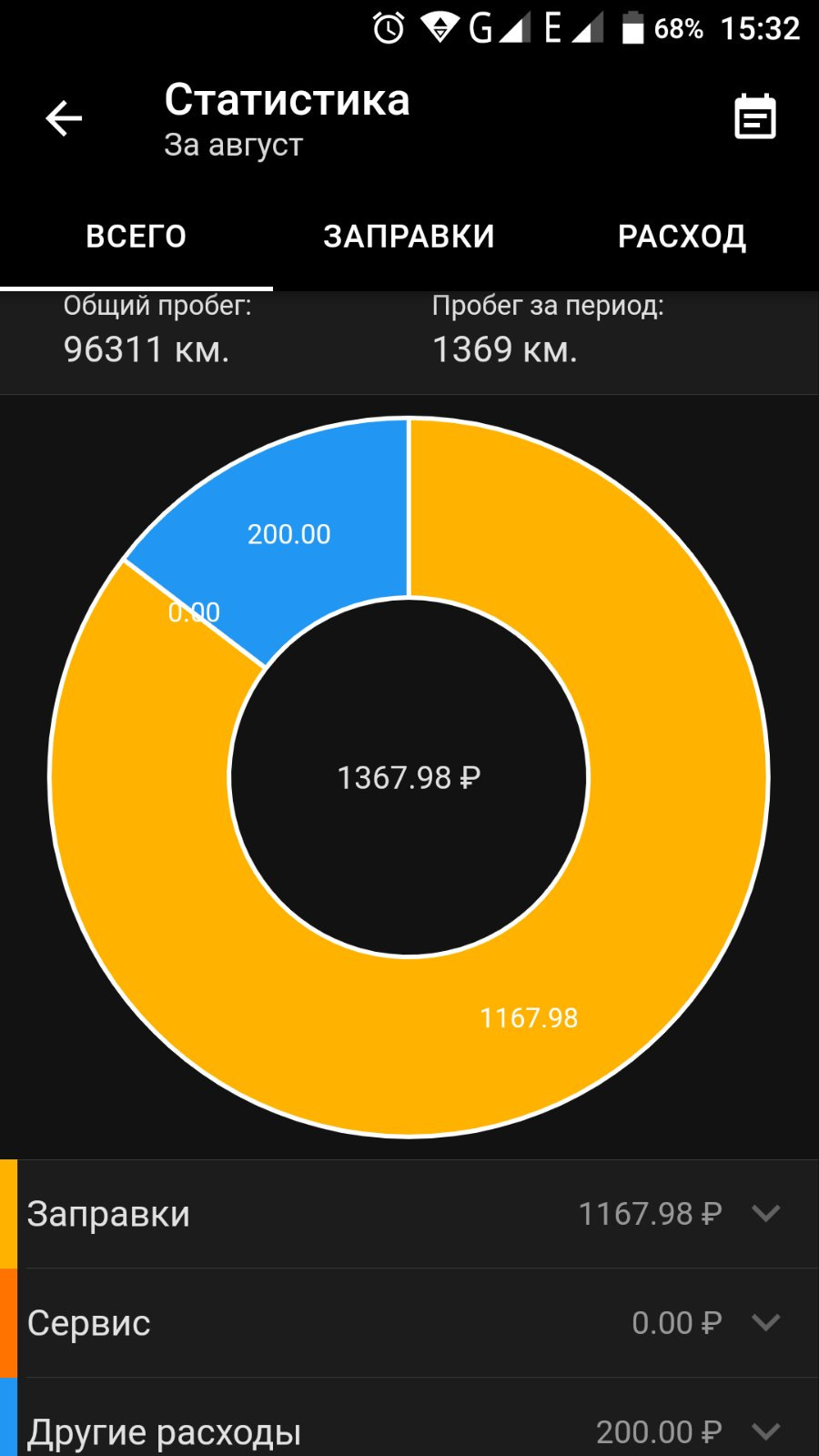Viewport: 819px width, 1456px height.
Task: Open the calendar period picker
Action: 754,117
